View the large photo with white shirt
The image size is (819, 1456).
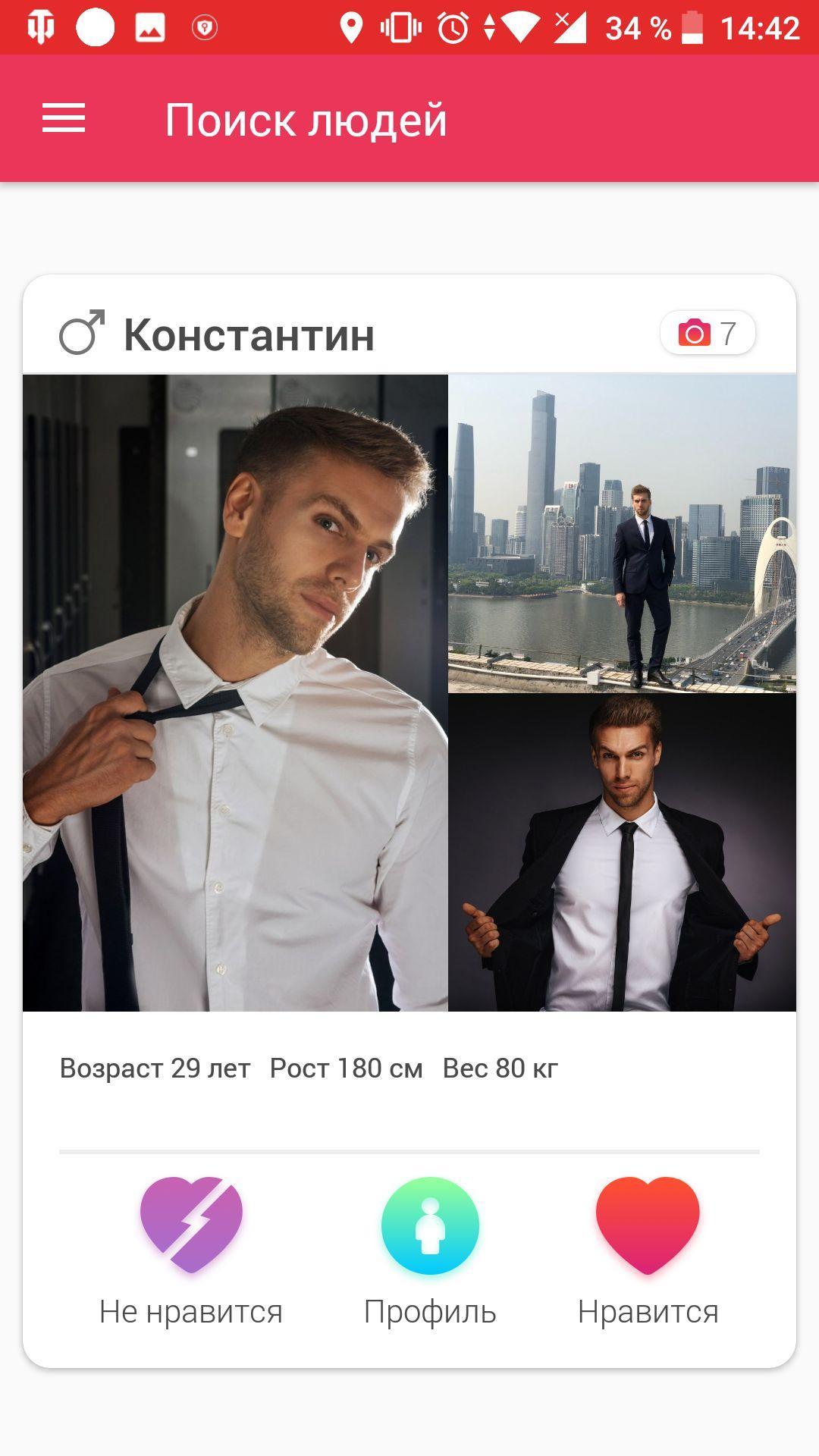(x=235, y=693)
